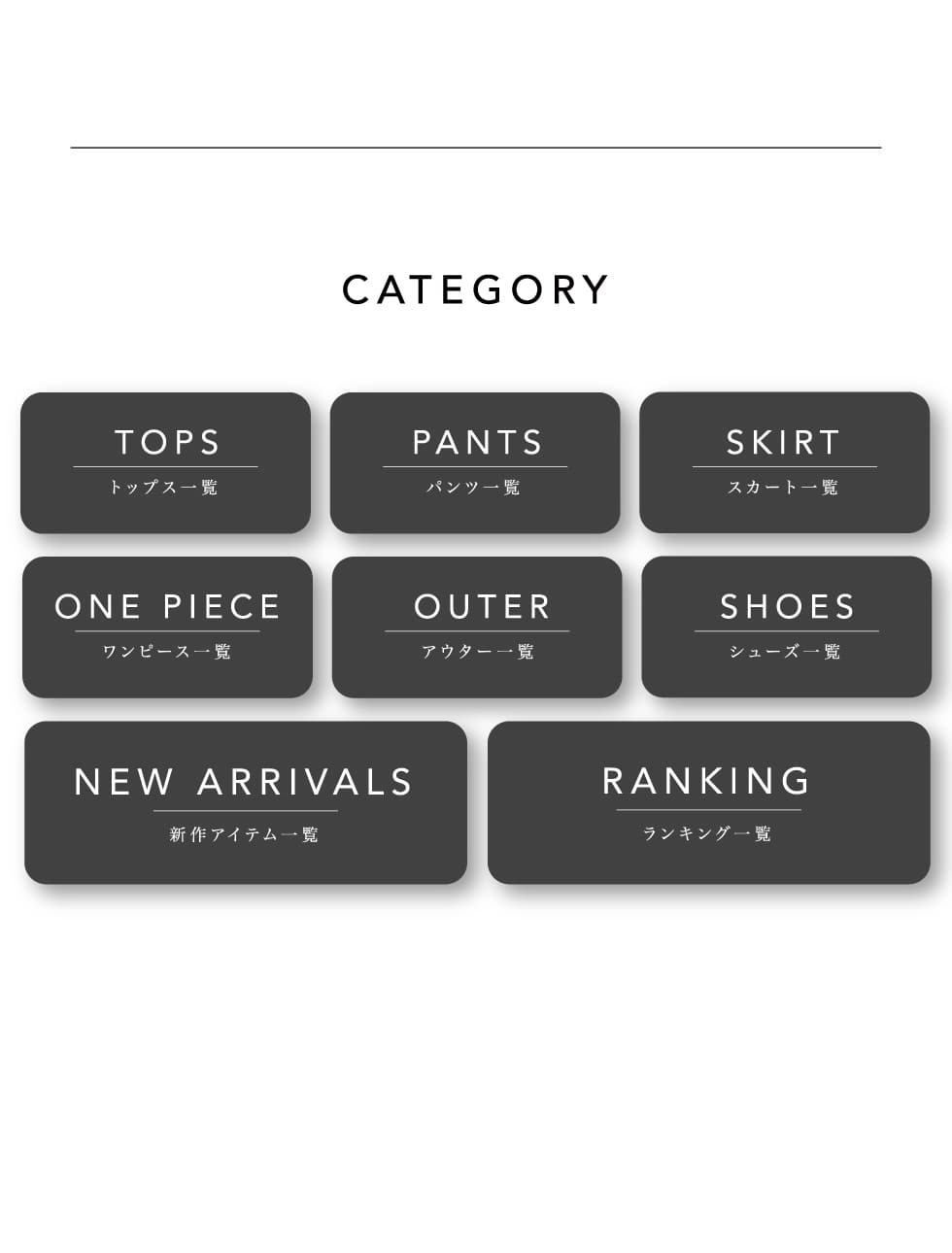Select the SKIRT category
952x1253 pixels.
tap(784, 462)
